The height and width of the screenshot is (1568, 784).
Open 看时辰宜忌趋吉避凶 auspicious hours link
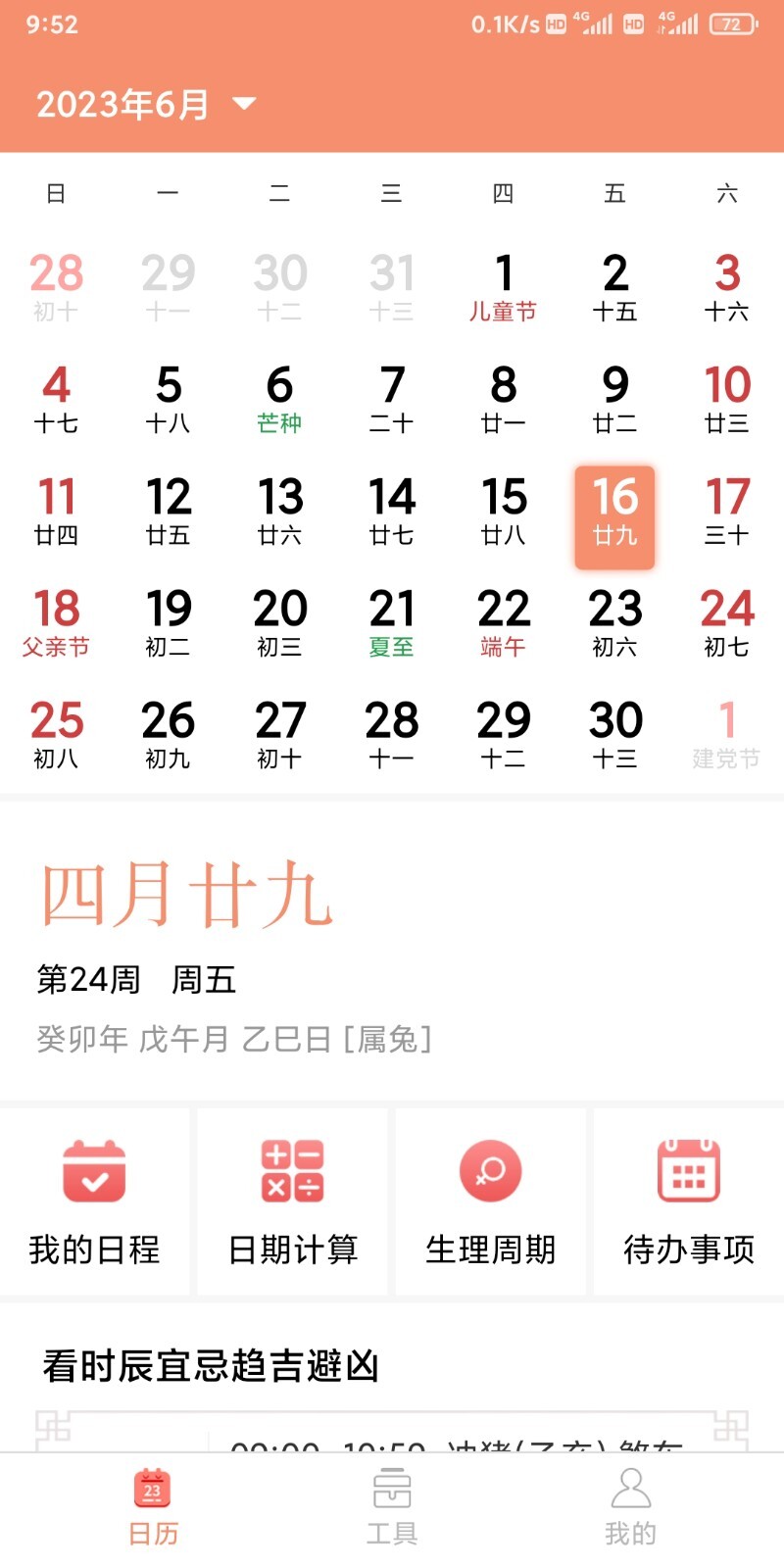tap(211, 1367)
